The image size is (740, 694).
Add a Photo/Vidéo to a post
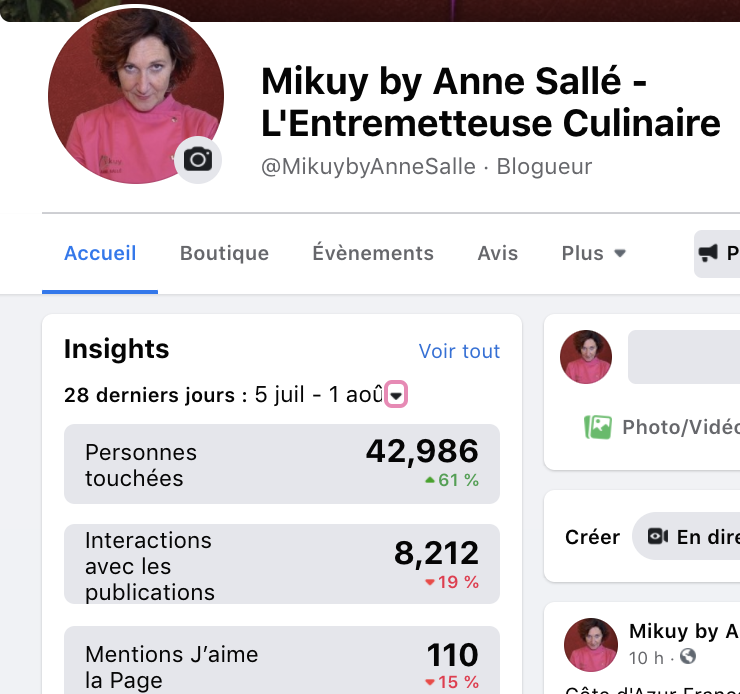tap(660, 427)
